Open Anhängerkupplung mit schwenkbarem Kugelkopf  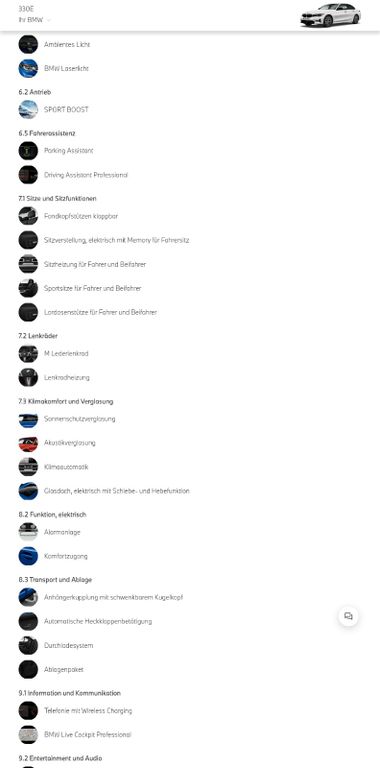[114, 598]
